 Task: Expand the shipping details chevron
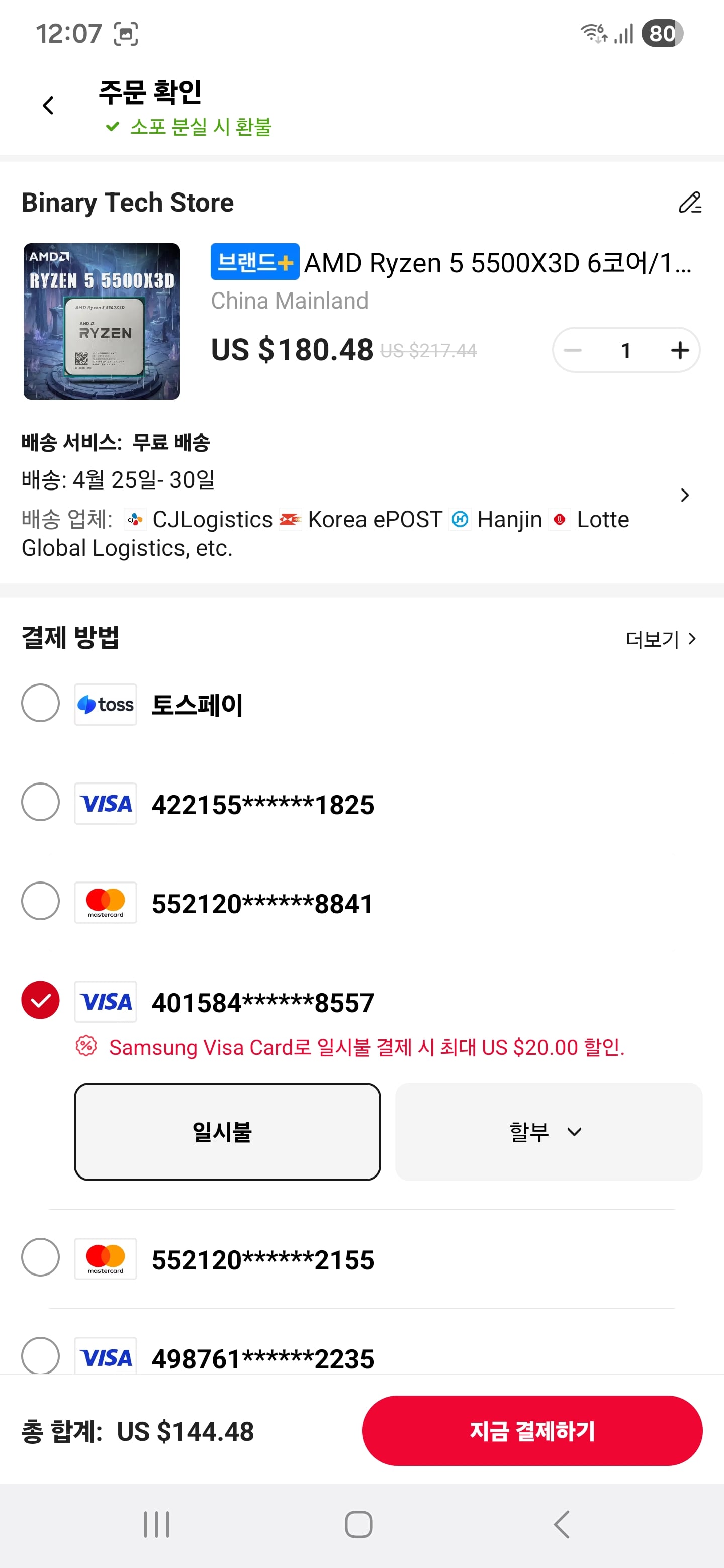pos(684,496)
